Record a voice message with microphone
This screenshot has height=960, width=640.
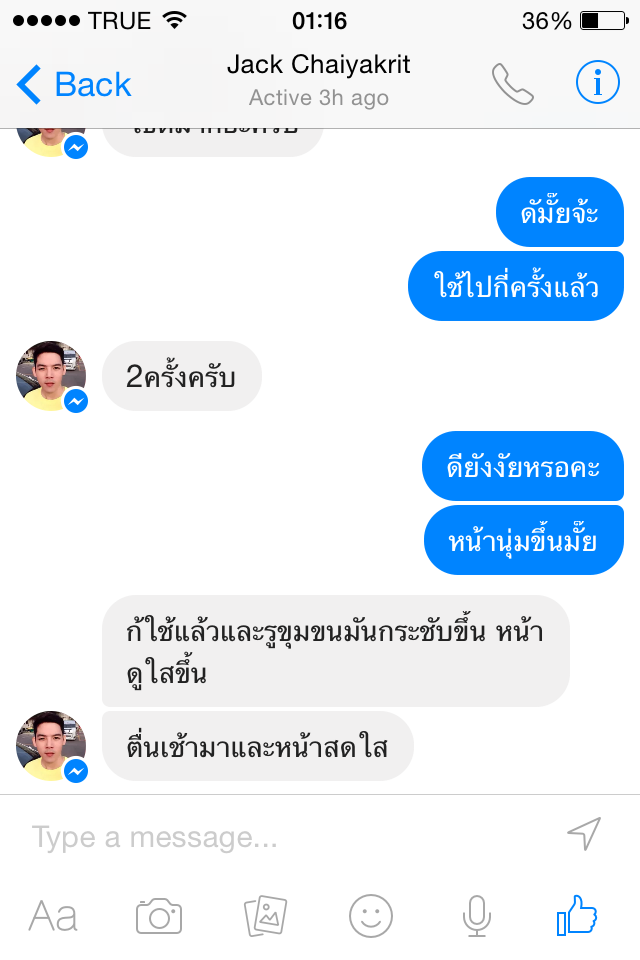[475, 915]
